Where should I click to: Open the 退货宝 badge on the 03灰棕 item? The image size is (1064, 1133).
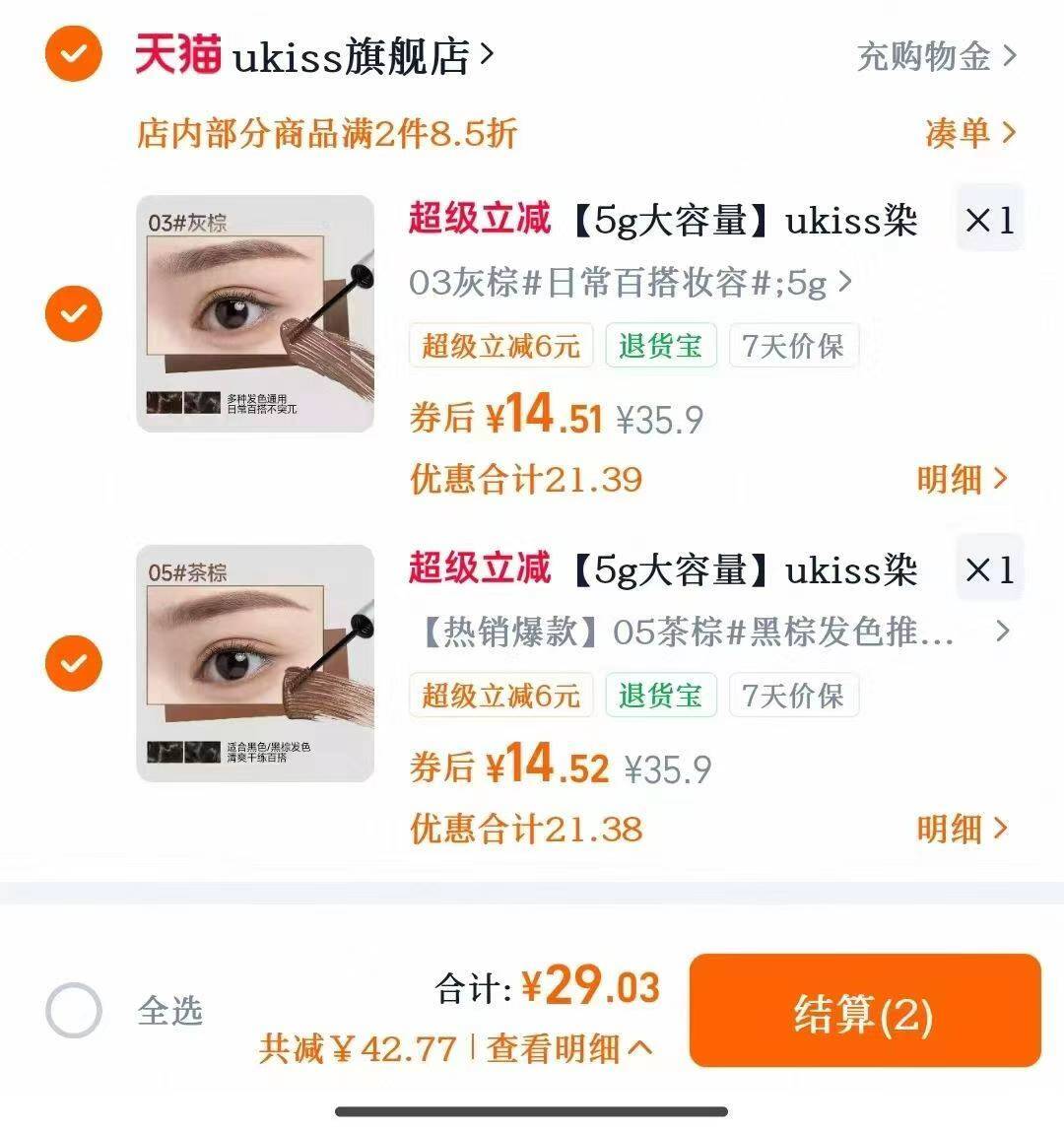click(x=660, y=346)
